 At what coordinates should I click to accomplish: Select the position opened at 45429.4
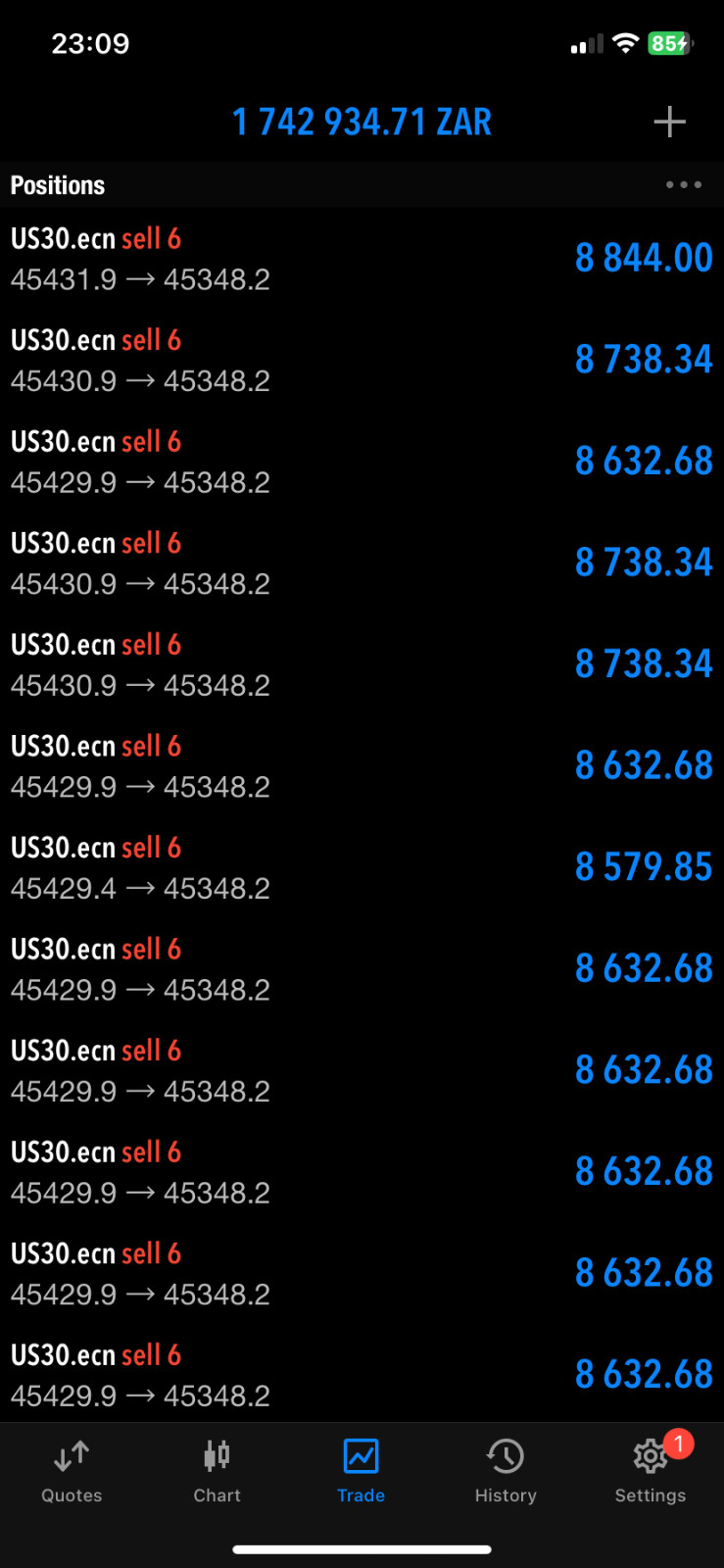click(362, 867)
